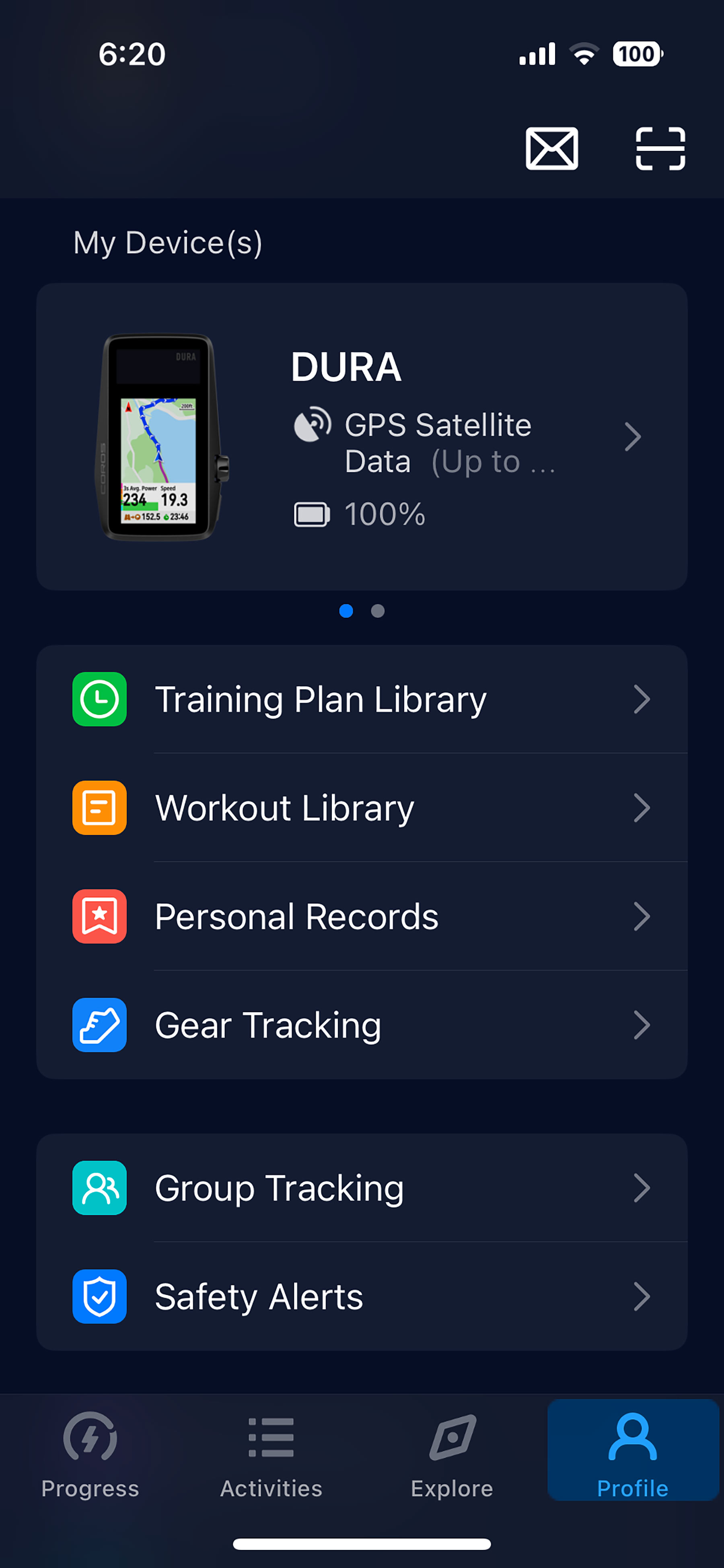The width and height of the screenshot is (724, 1568).
Task: Open the DURA device card
Action: [x=361, y=436]
